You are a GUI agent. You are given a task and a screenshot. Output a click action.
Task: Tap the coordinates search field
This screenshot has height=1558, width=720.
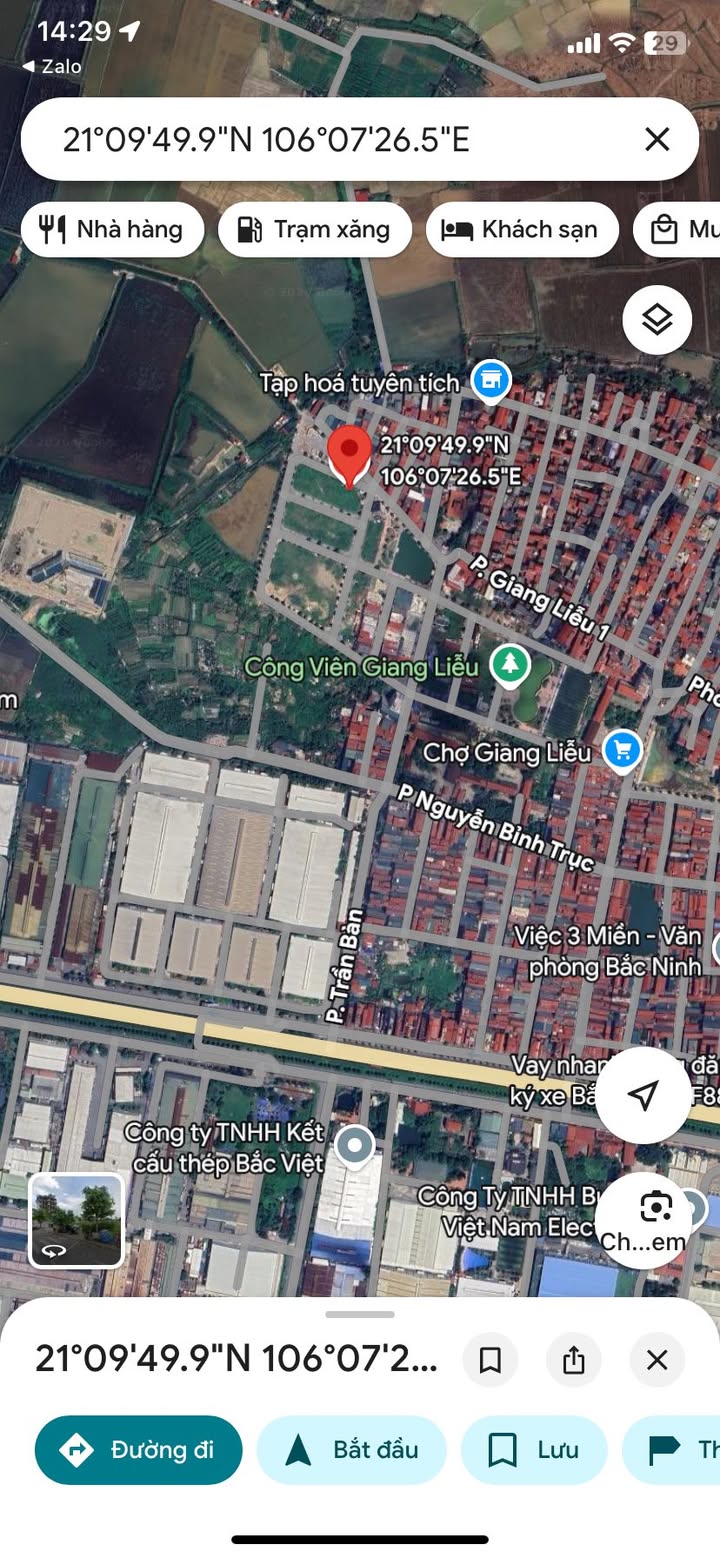coord(330,140)
